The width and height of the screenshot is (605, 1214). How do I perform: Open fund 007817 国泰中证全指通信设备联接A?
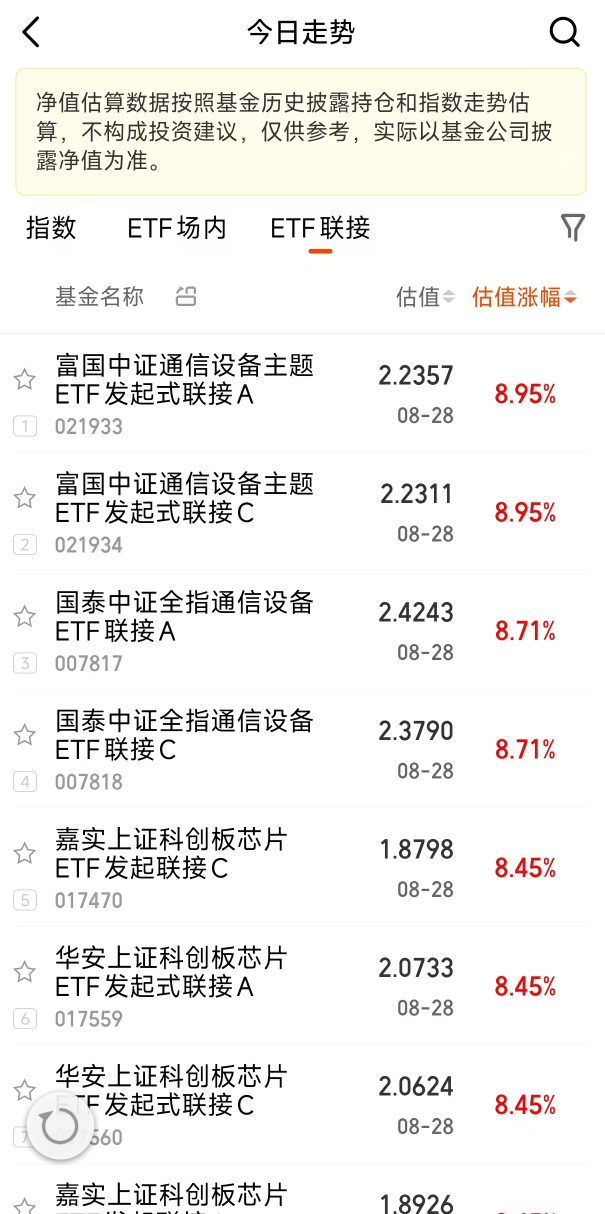pyautogui.click(x=302, y=631)
